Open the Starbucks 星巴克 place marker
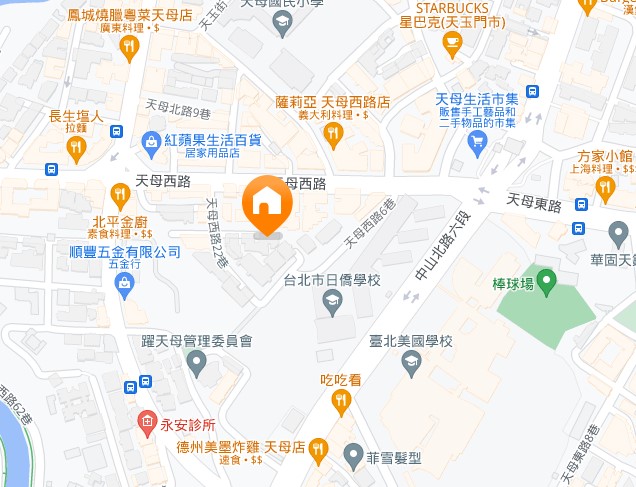This screenshot has width=636, height=487. pos(452,41)
